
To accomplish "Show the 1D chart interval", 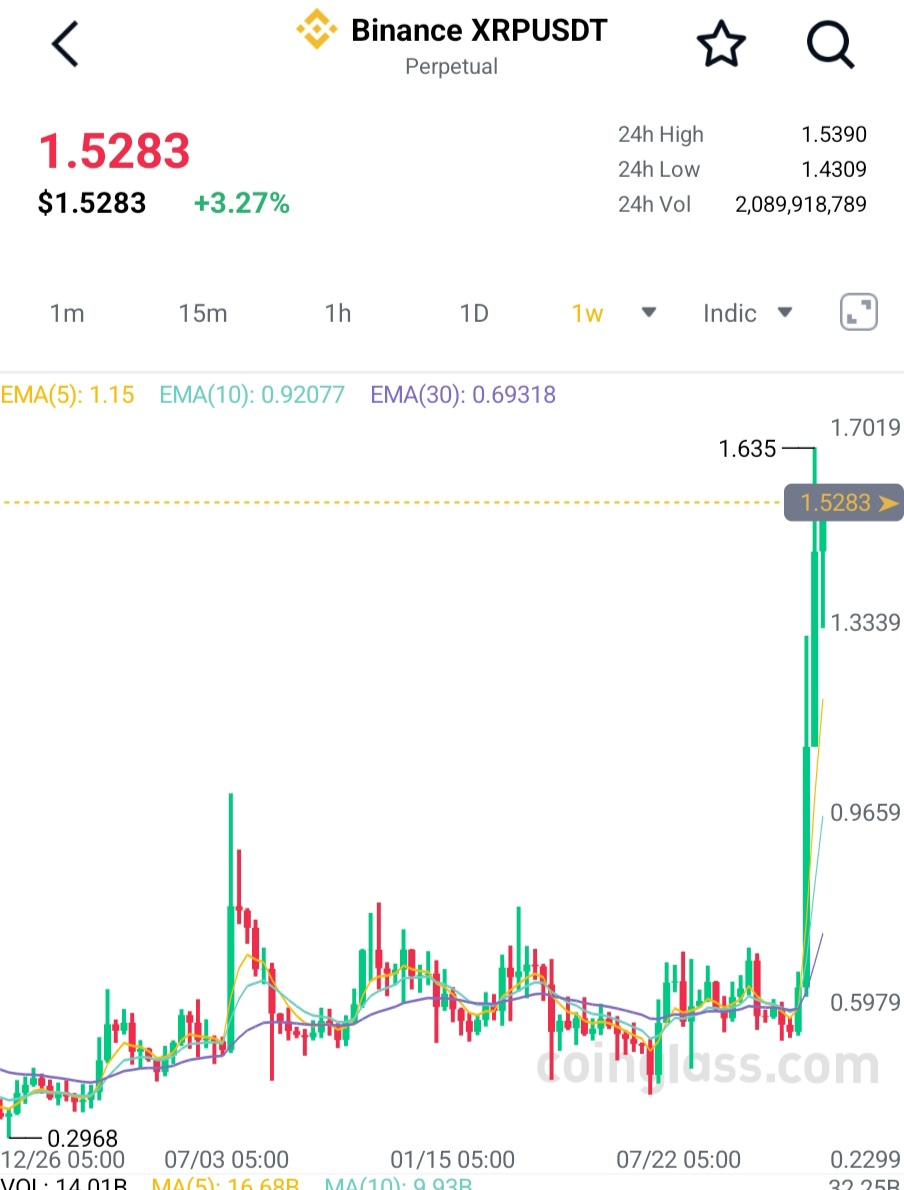I will pos(474,313).
